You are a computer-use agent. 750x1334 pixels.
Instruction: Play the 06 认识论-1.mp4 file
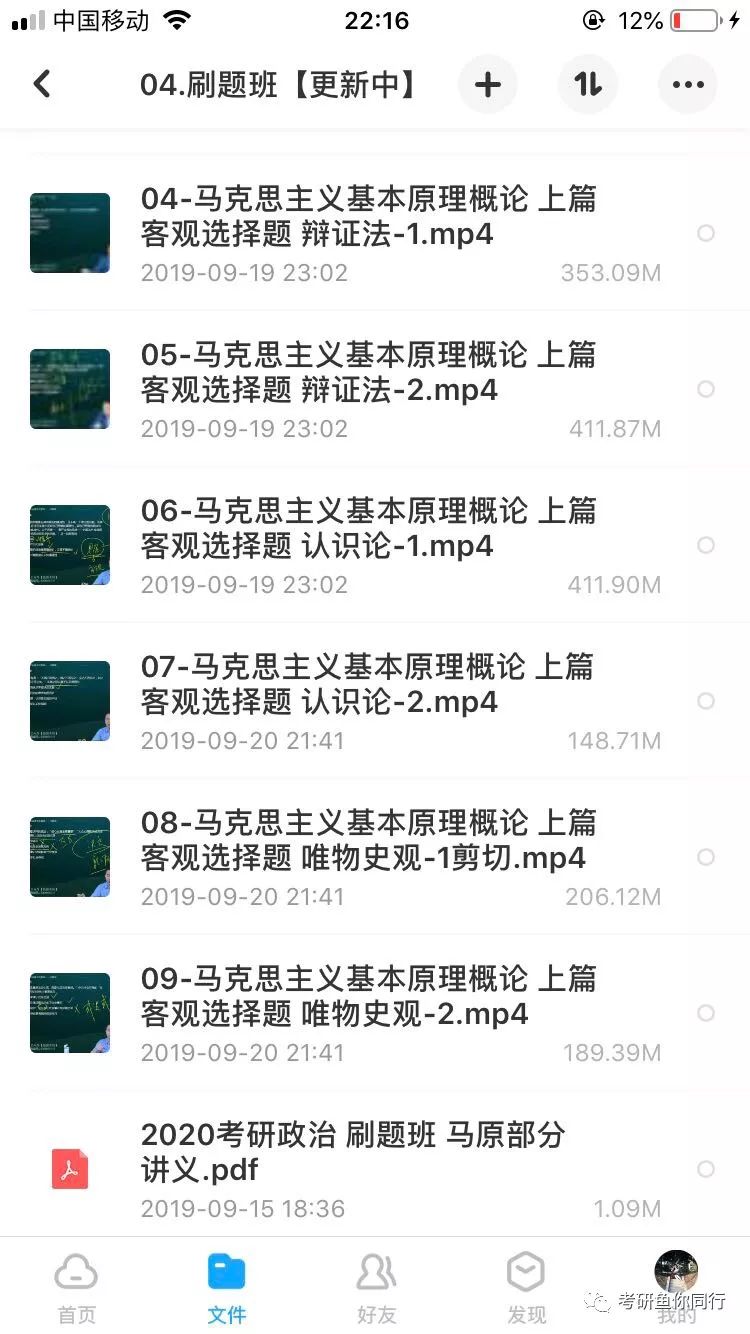[368, 545]
